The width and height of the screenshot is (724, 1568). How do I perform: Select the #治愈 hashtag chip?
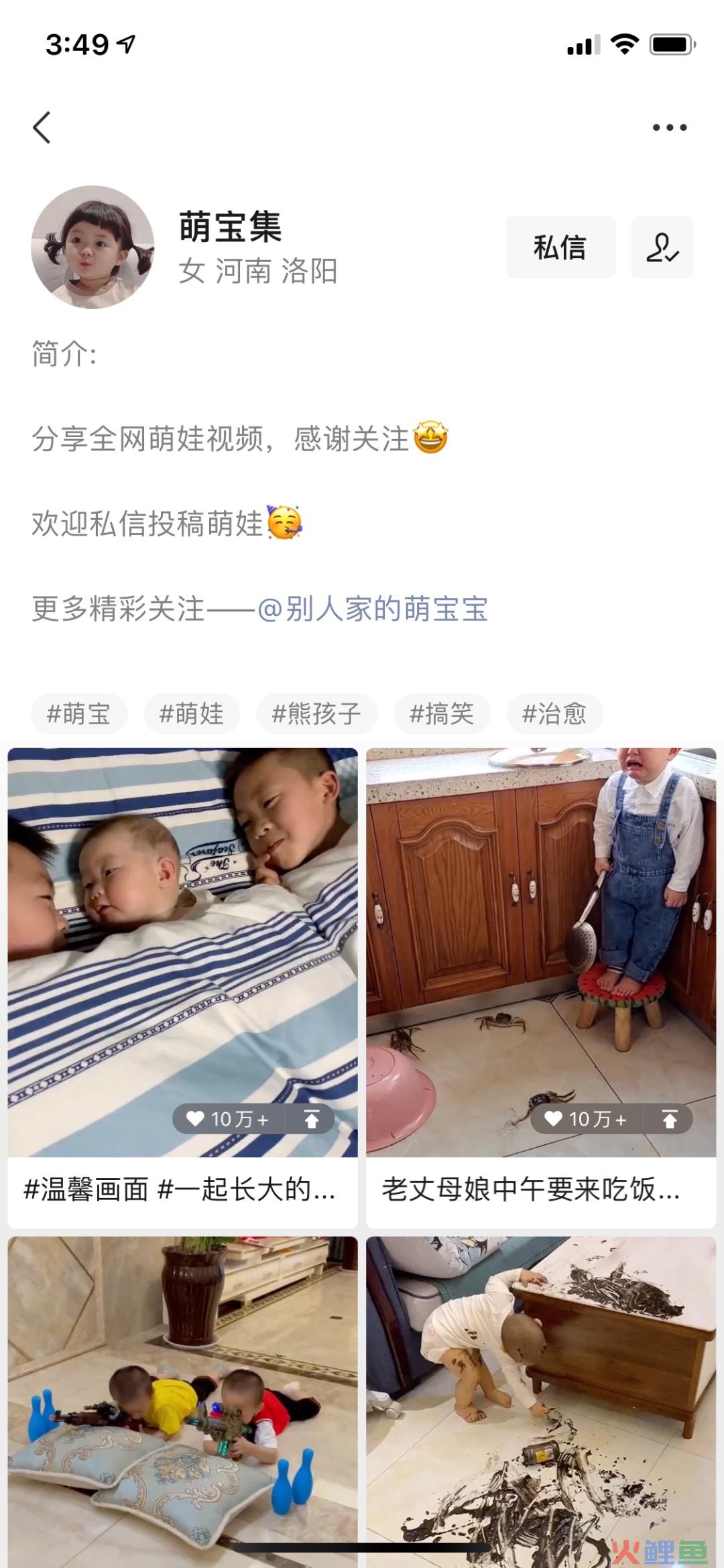554,714
